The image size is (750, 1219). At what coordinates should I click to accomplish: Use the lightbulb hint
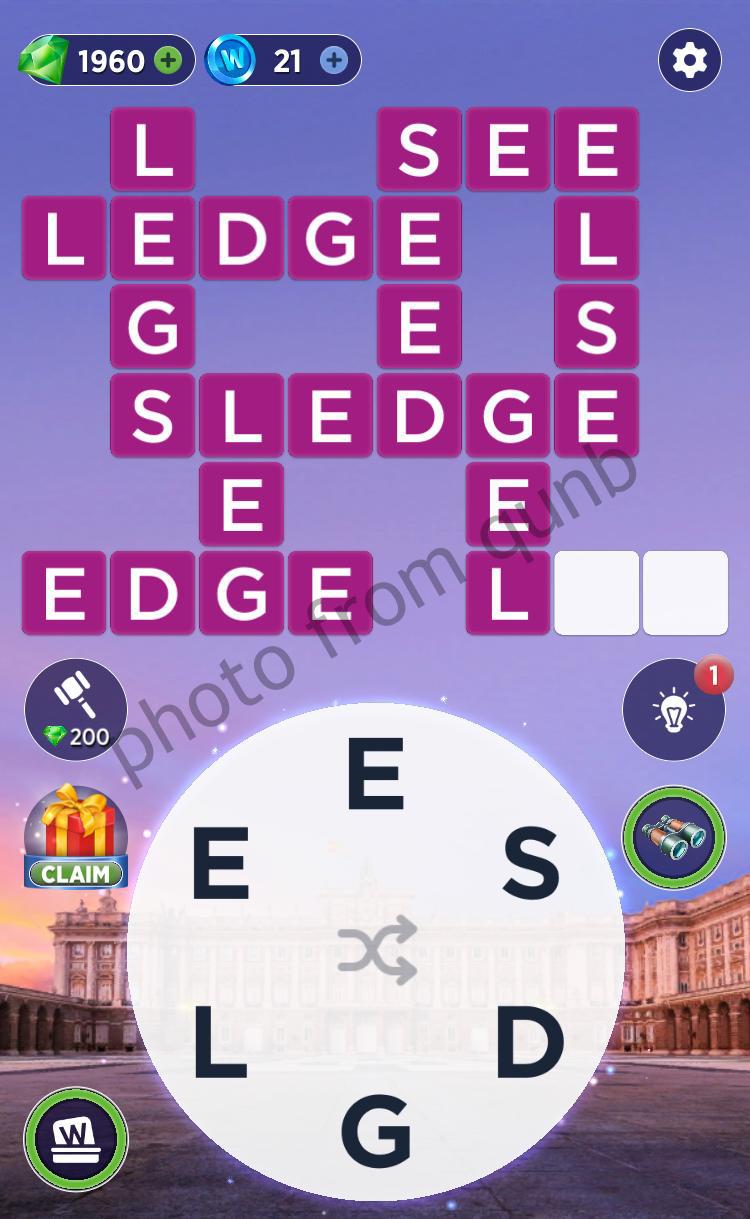click(674, 710)
